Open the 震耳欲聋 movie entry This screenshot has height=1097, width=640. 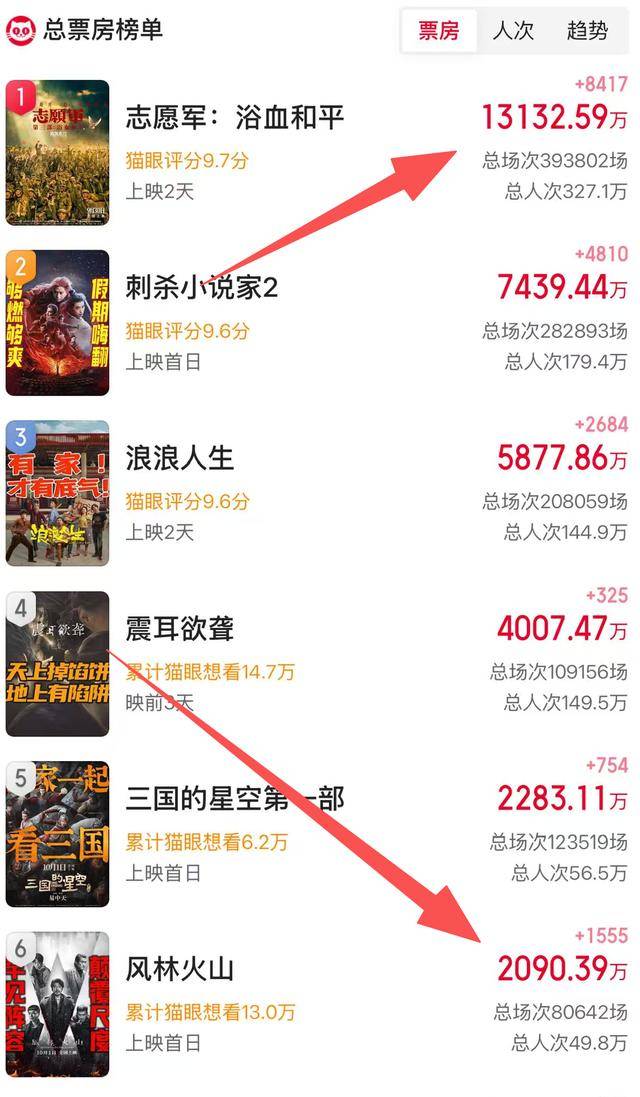point(180,629)
